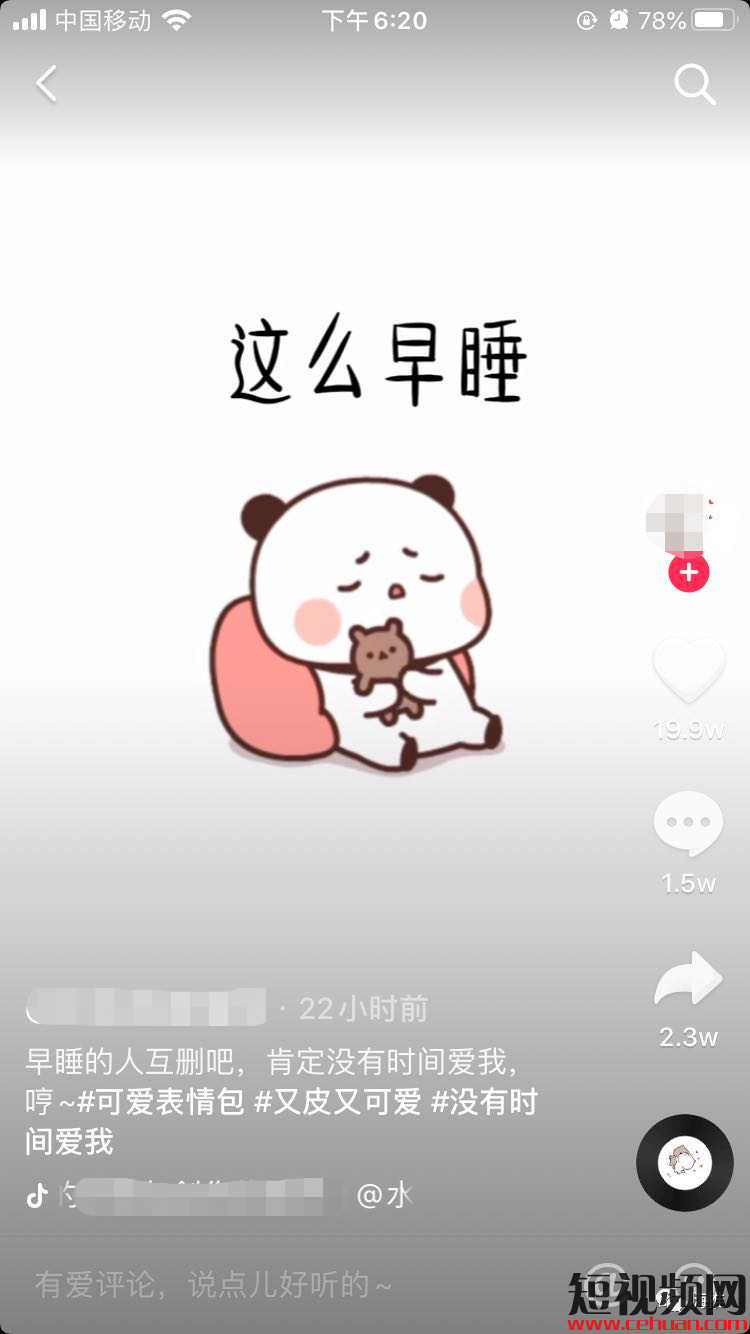Share this video via arrow icon

tap(688, 981)
